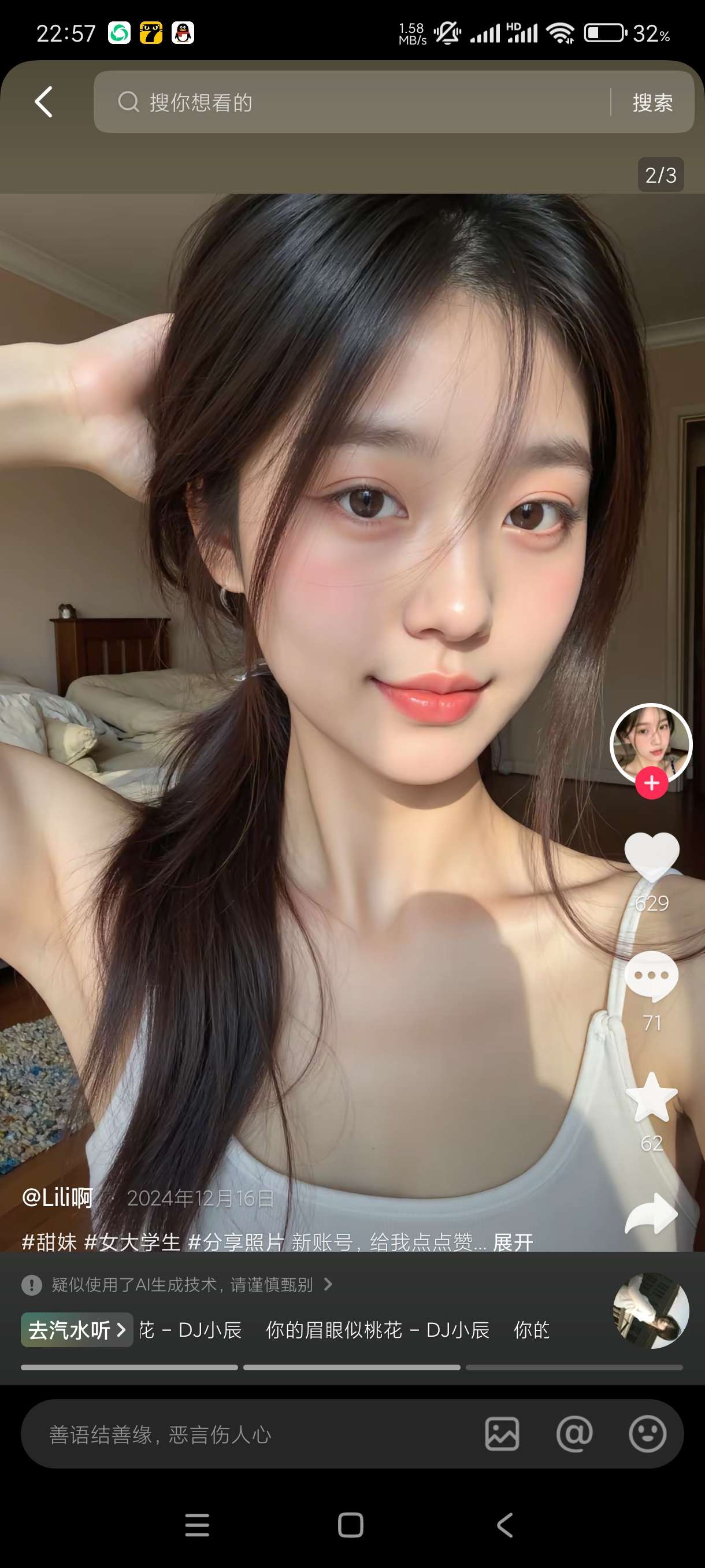This screenshot has height=1568, width=705.
Task: Tap the 搜索 button
Action: click(652, 102)
